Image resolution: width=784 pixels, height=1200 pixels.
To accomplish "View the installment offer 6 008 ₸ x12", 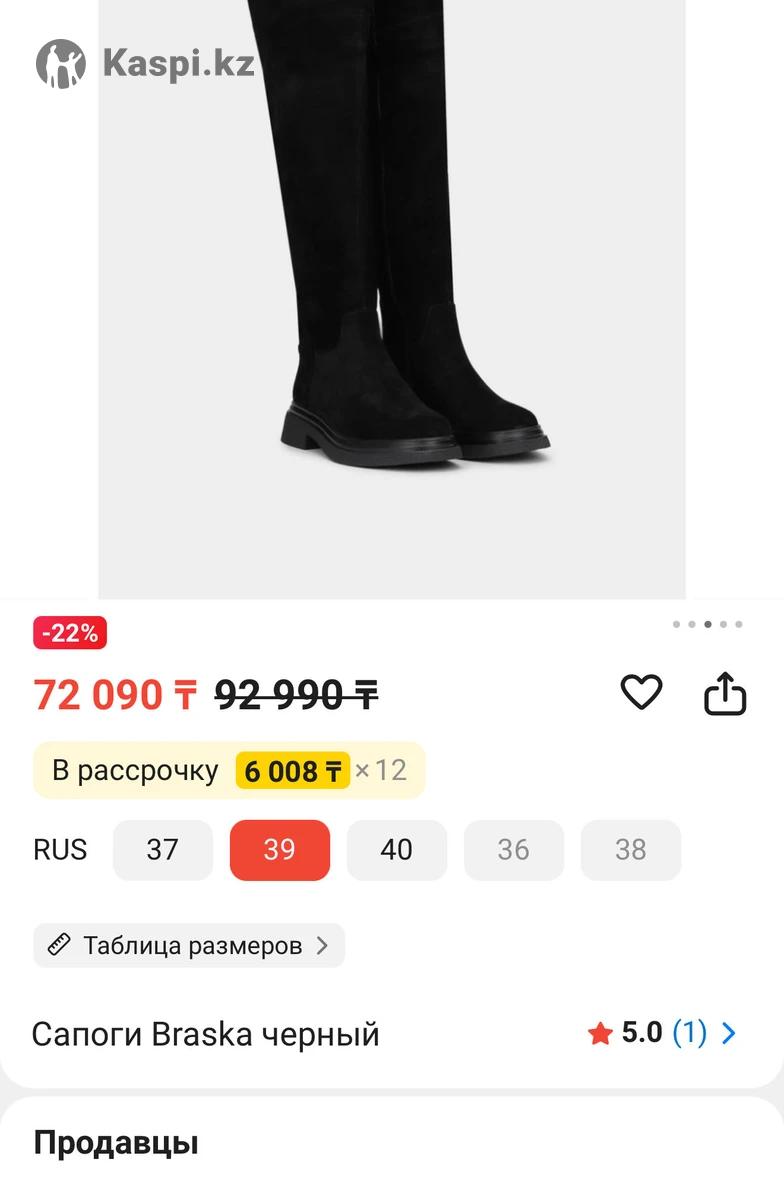I will coord(229,771).
